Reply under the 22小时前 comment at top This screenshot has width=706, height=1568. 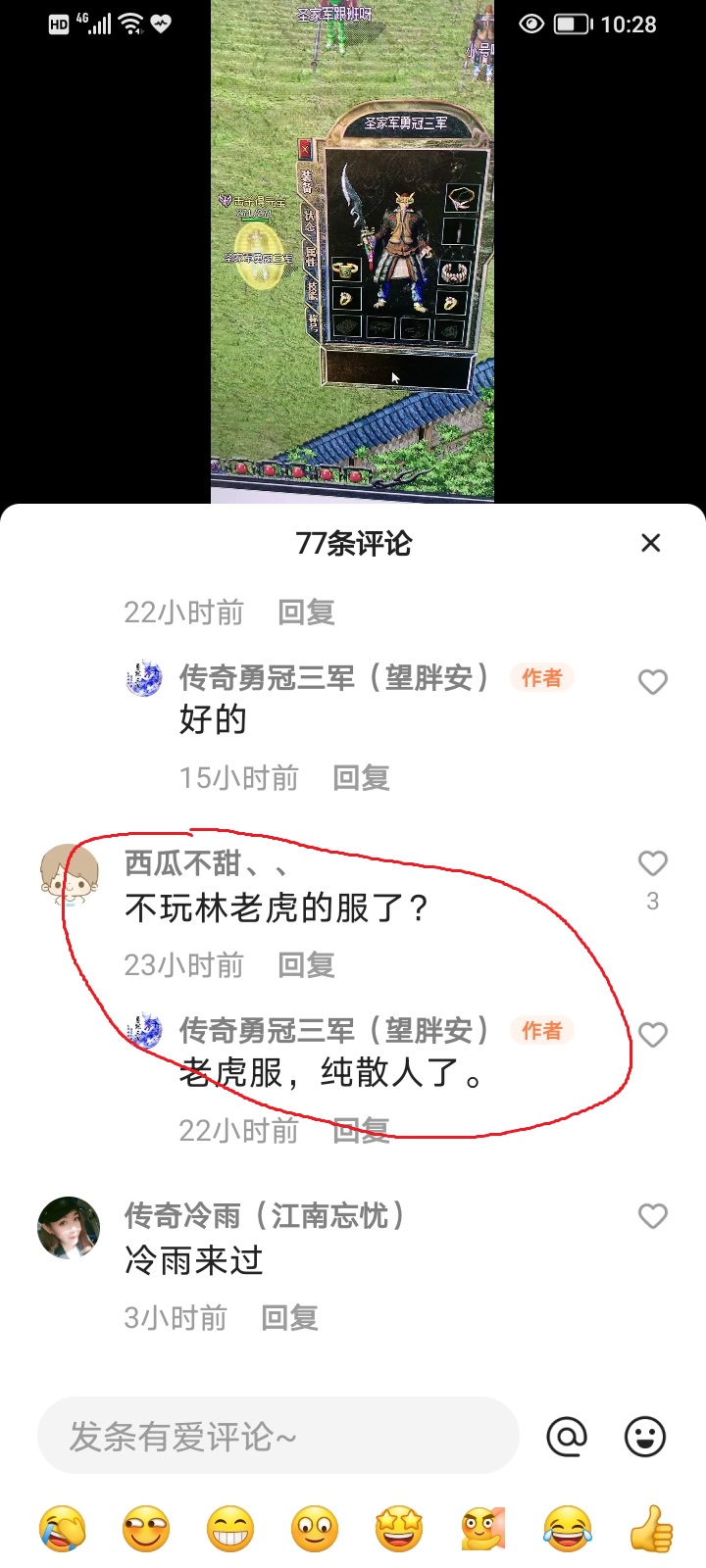(306, 612)
